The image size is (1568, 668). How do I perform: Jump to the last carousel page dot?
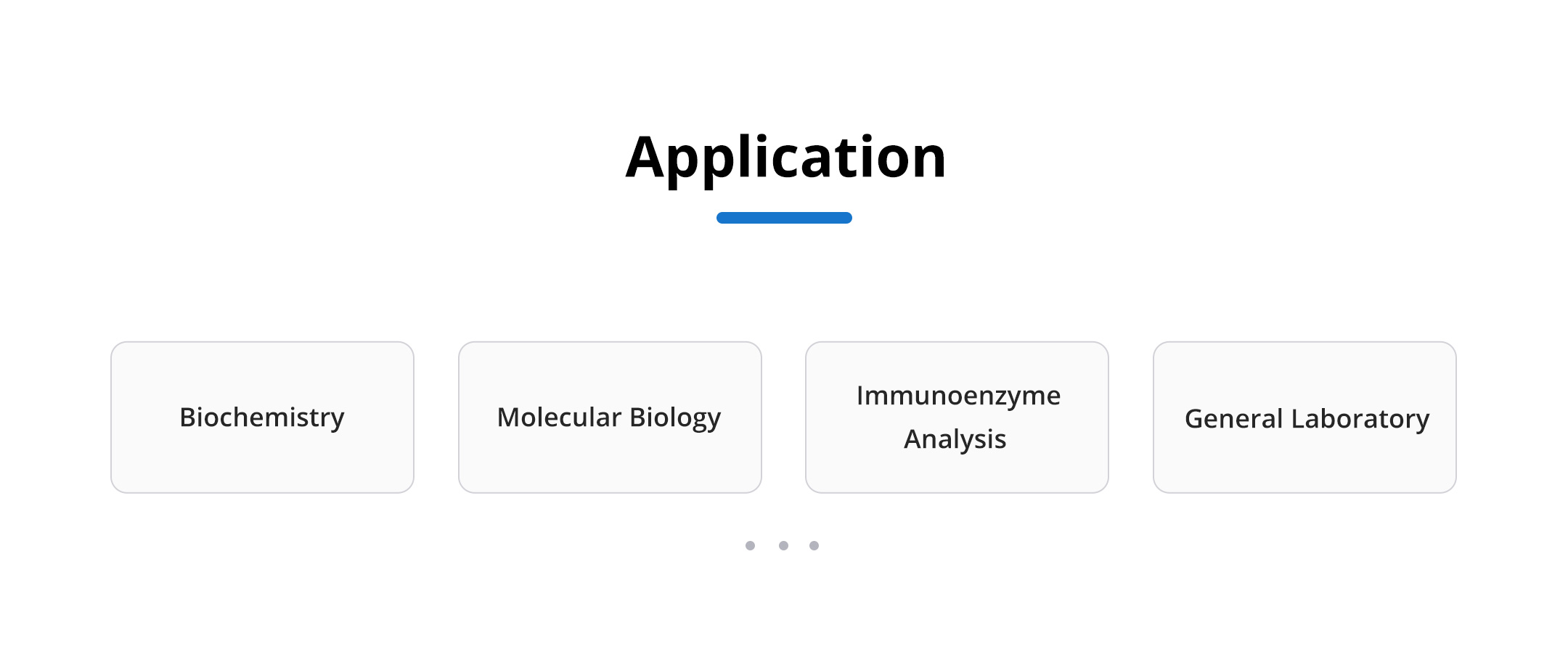(x=814, y=545)
